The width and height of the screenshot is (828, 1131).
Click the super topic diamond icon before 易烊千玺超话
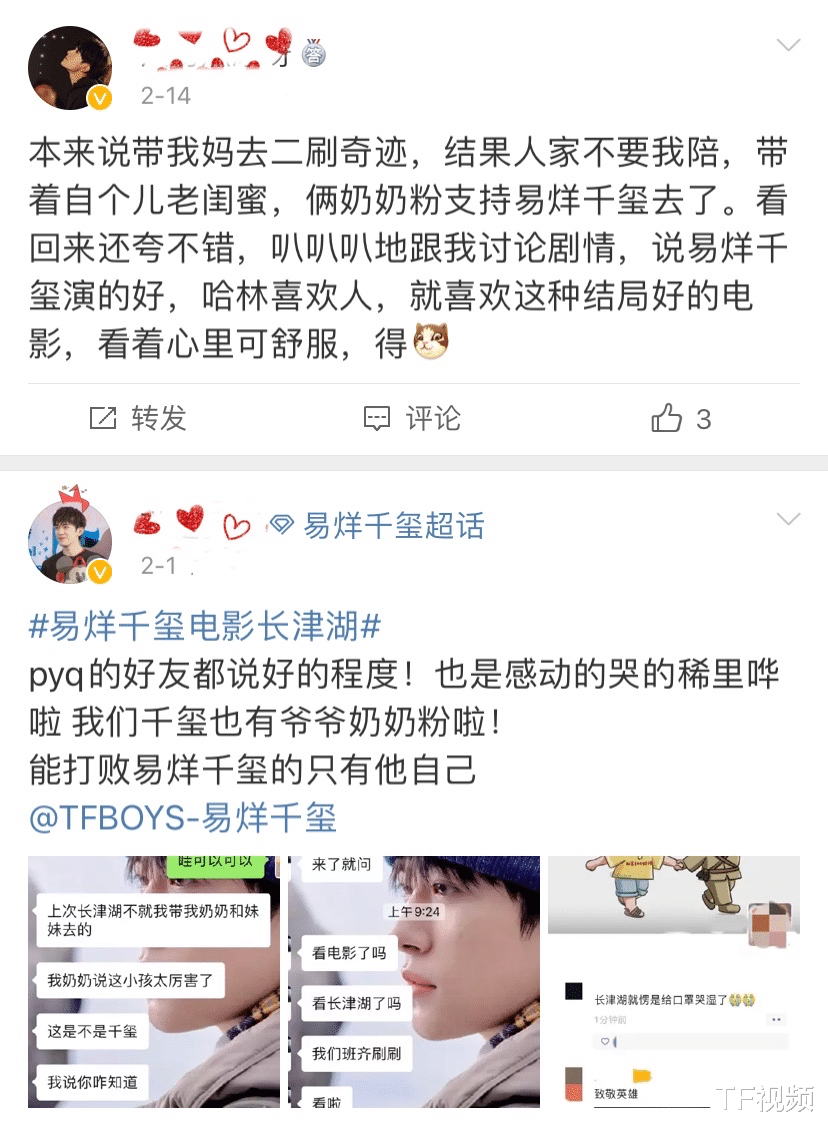pyautogui.click(x=283, y=525)
